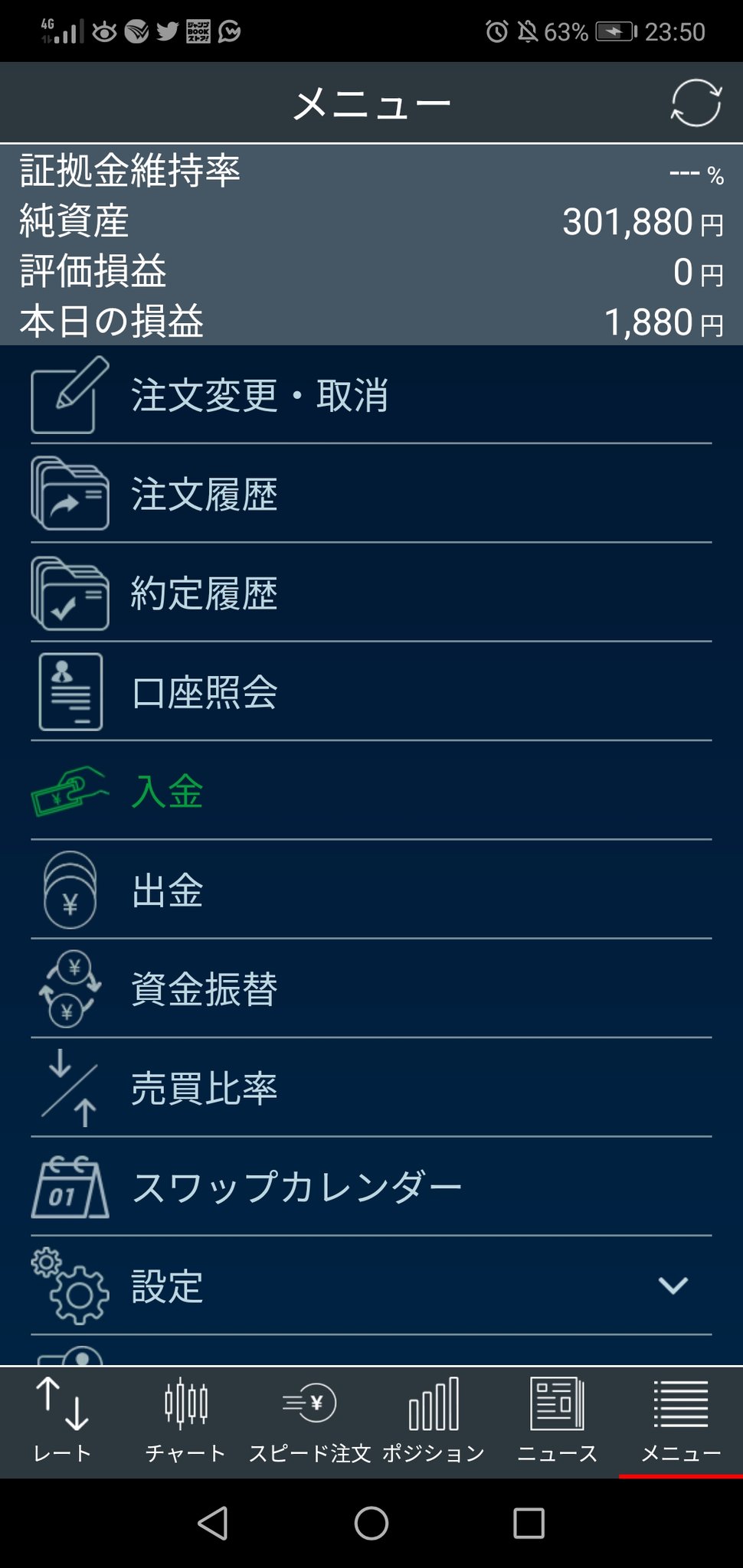Switch to the チャート tab
This screenshot has width=743, height=1568.
click(186, 1421)
